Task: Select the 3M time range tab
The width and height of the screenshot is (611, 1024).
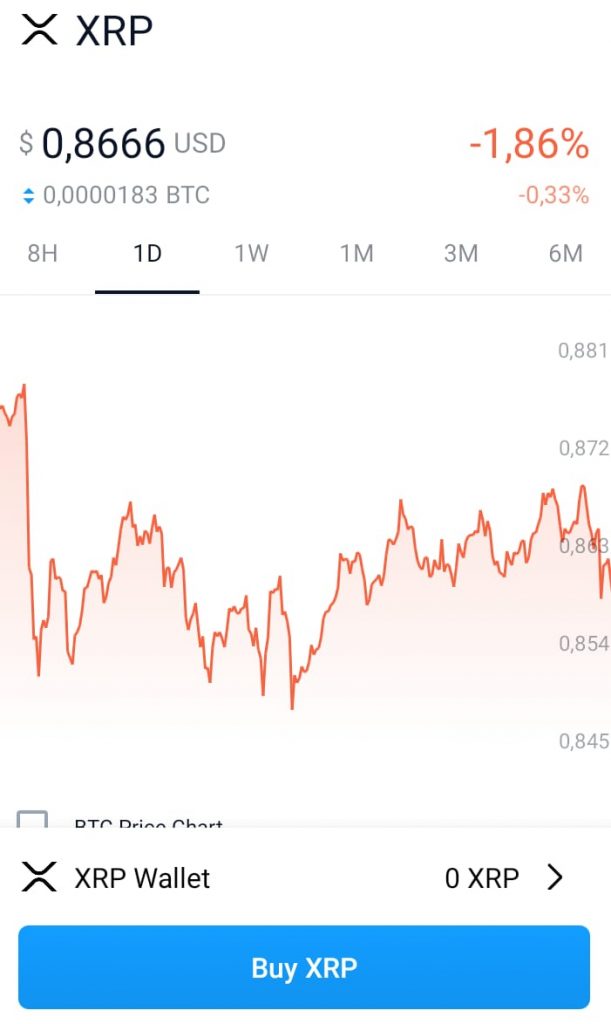Action: tap(460, 253)
